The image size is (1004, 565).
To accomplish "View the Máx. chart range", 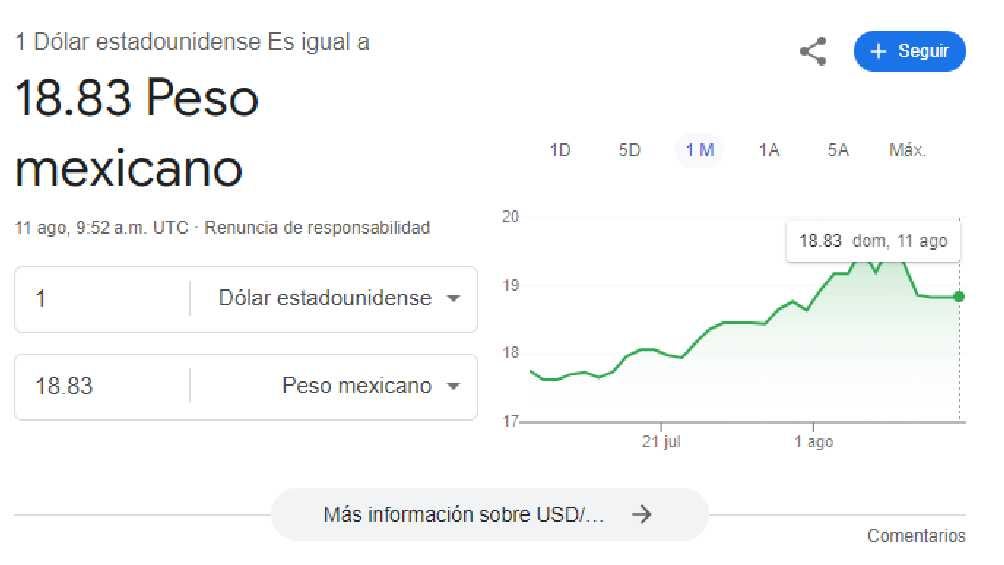I will coord(907,150).
